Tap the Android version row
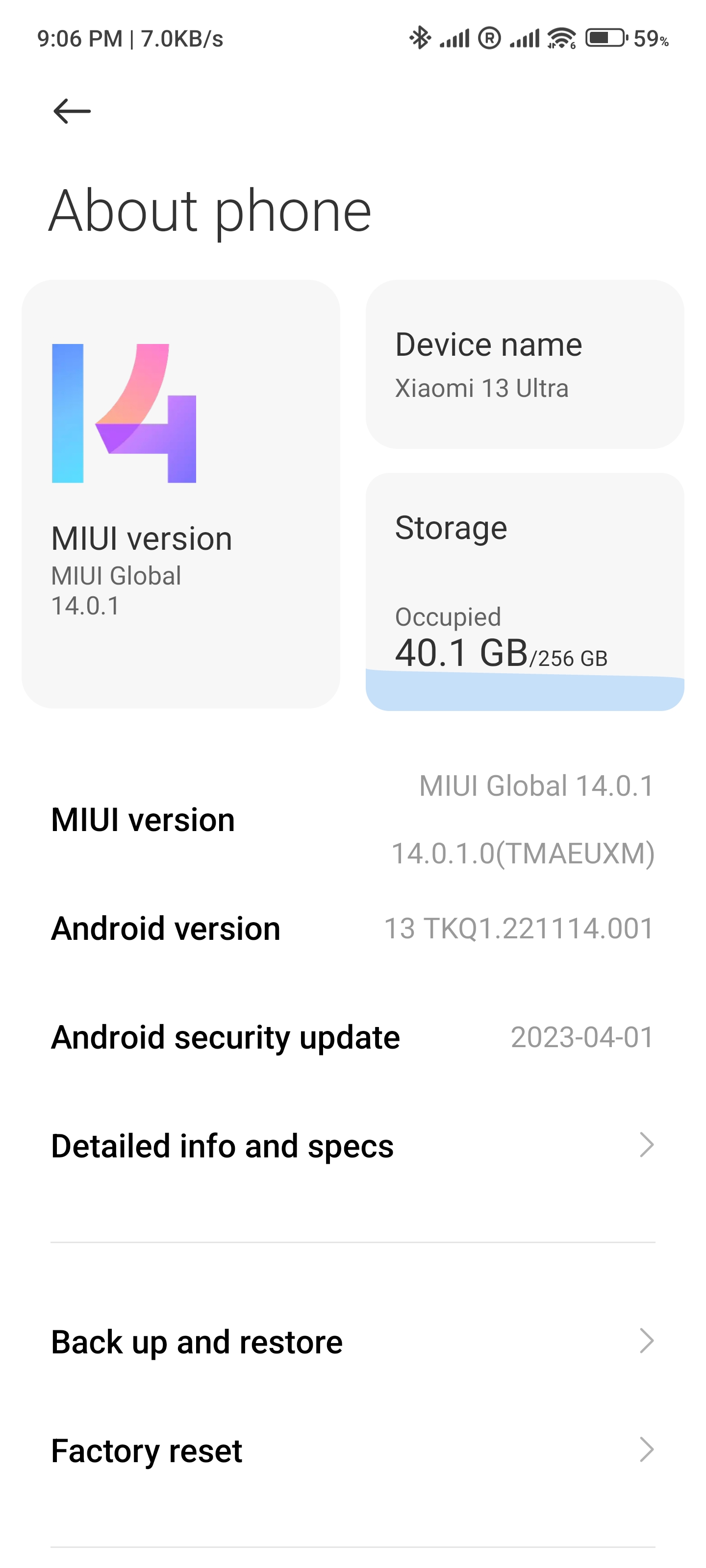706x1568 pixels. (x=353, y=928)
